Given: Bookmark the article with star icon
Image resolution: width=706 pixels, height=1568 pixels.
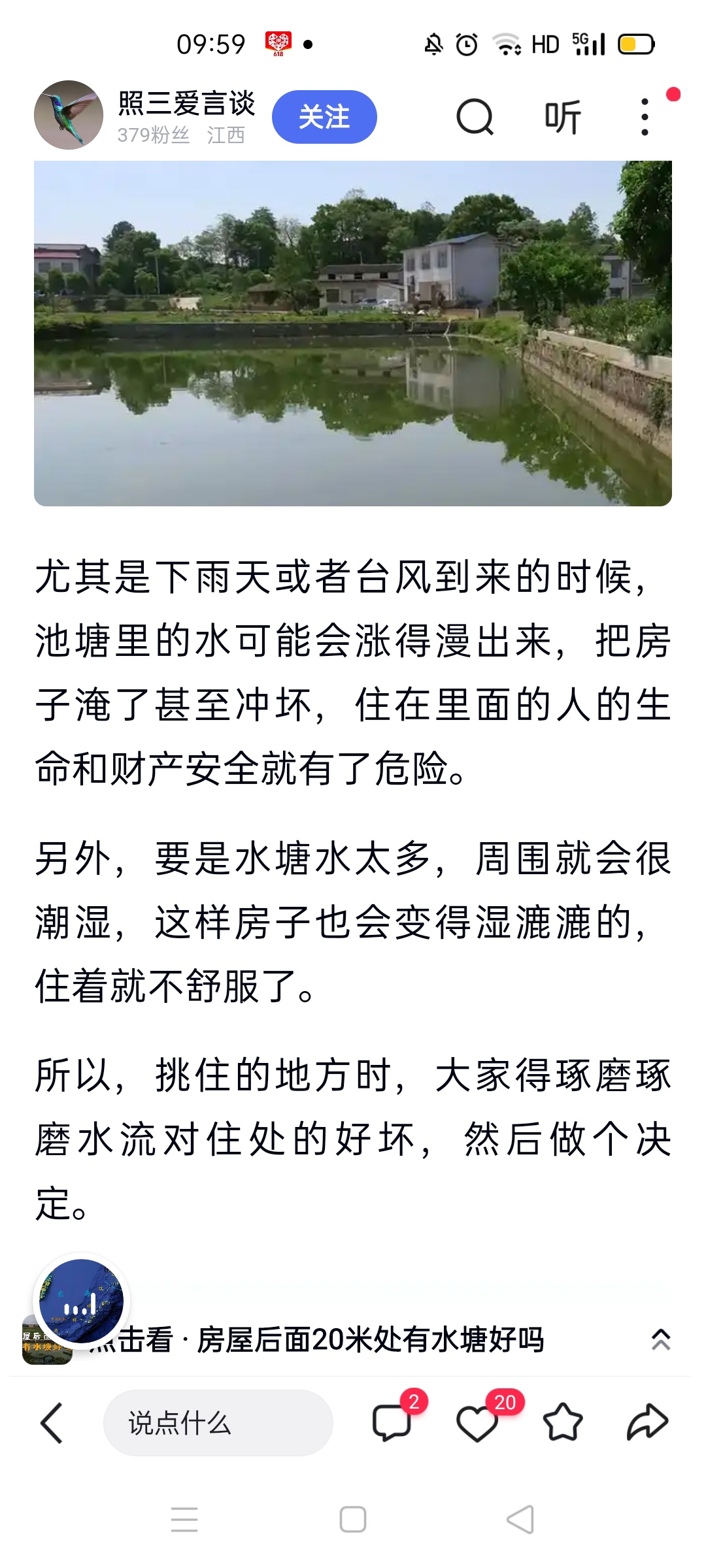Looking at the screenshot, I should [562, 1422].
